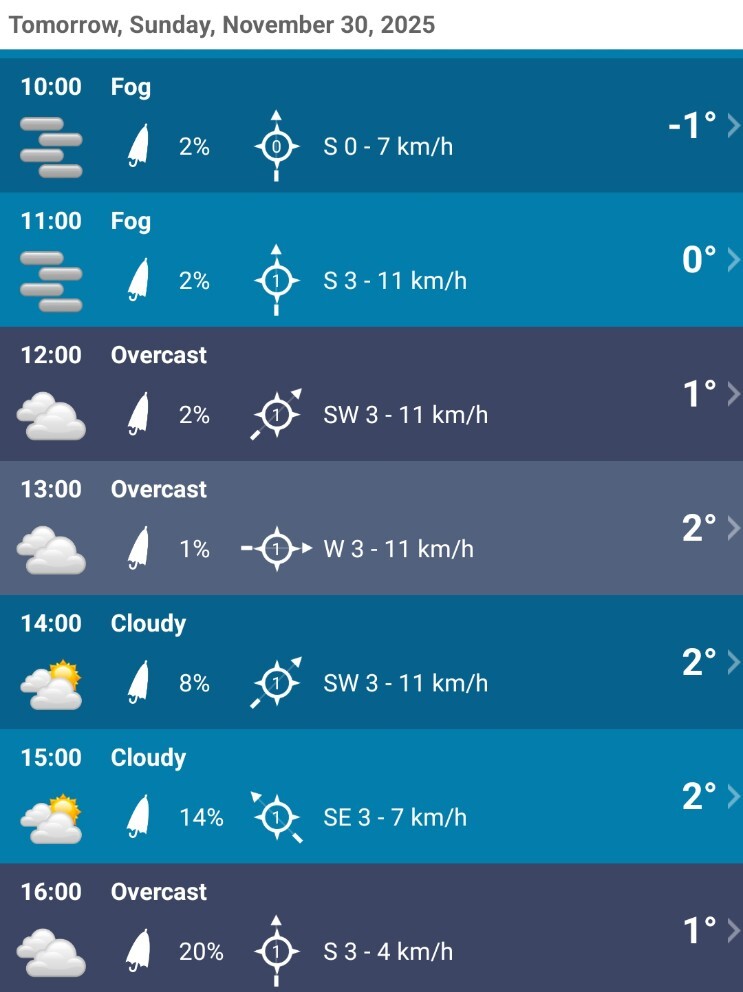Open the 10:00 Fog forecast details
Screen dimensions: 743x992
pos(371,126)
